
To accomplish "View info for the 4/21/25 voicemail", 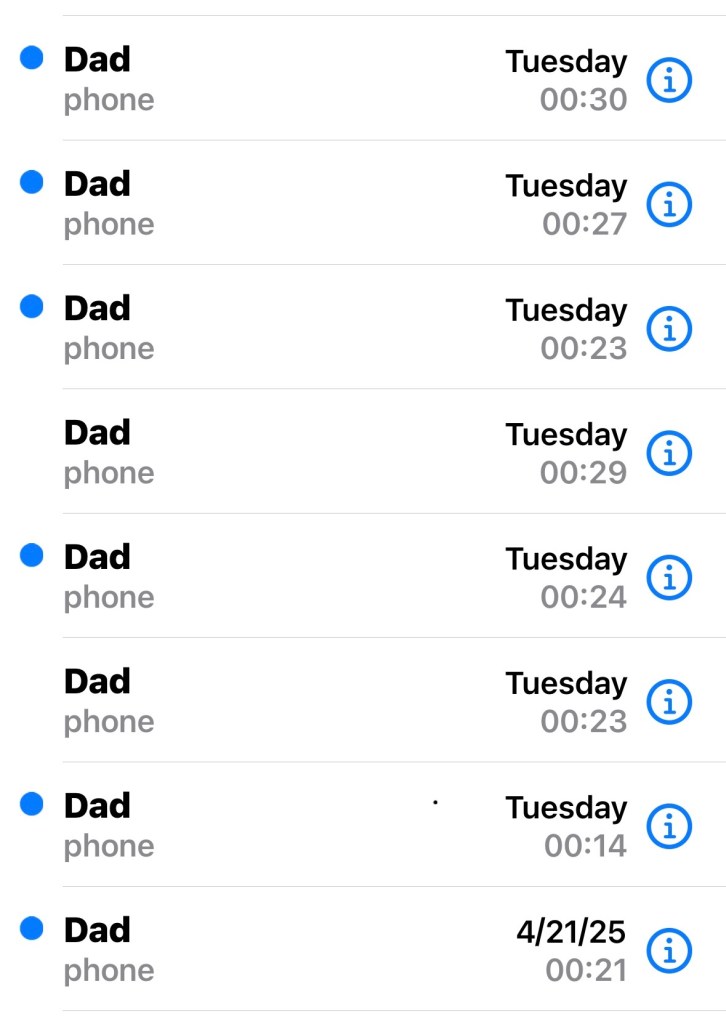I will pyautogui.click(x=669, y=950).
